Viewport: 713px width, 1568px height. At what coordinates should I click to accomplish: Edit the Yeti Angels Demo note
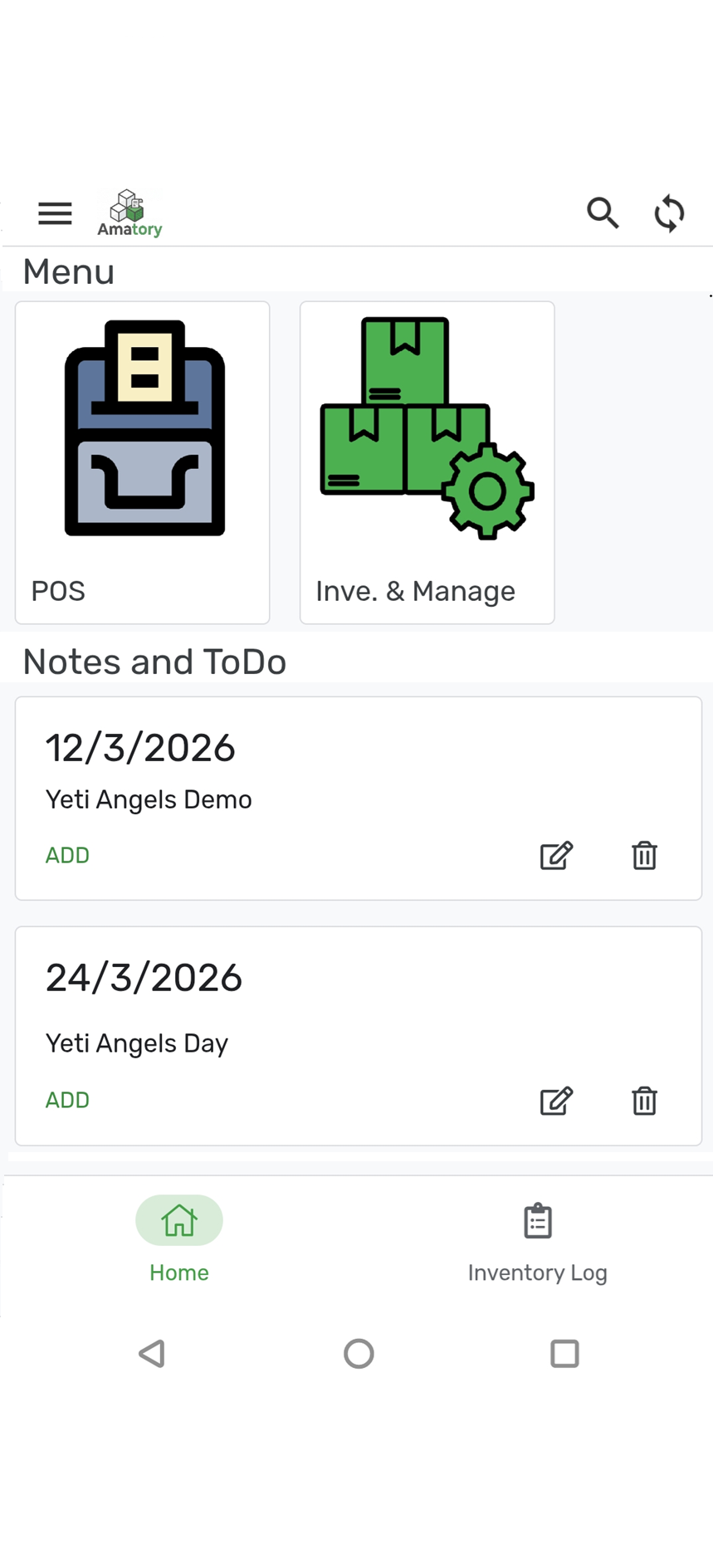coord(555,855)
